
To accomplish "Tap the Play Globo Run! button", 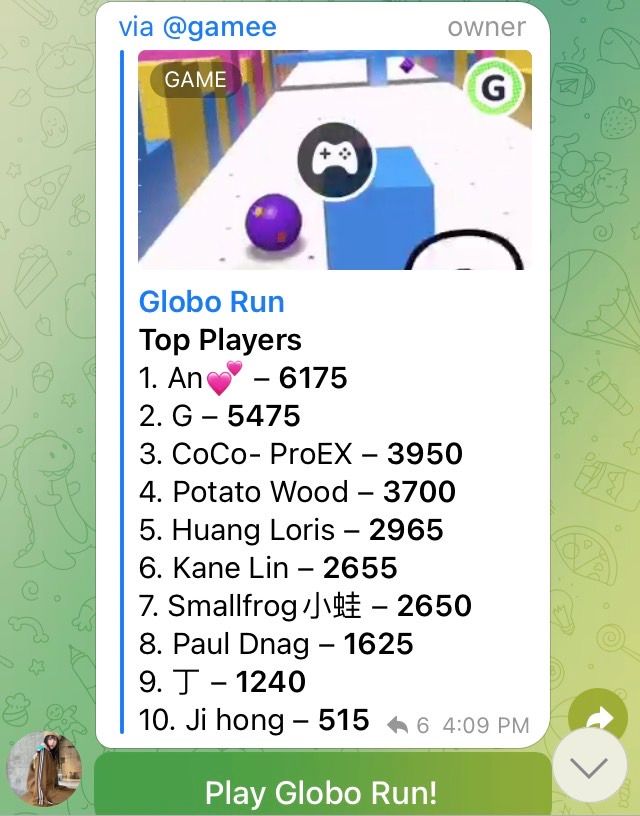I will (x=322, y=792).
